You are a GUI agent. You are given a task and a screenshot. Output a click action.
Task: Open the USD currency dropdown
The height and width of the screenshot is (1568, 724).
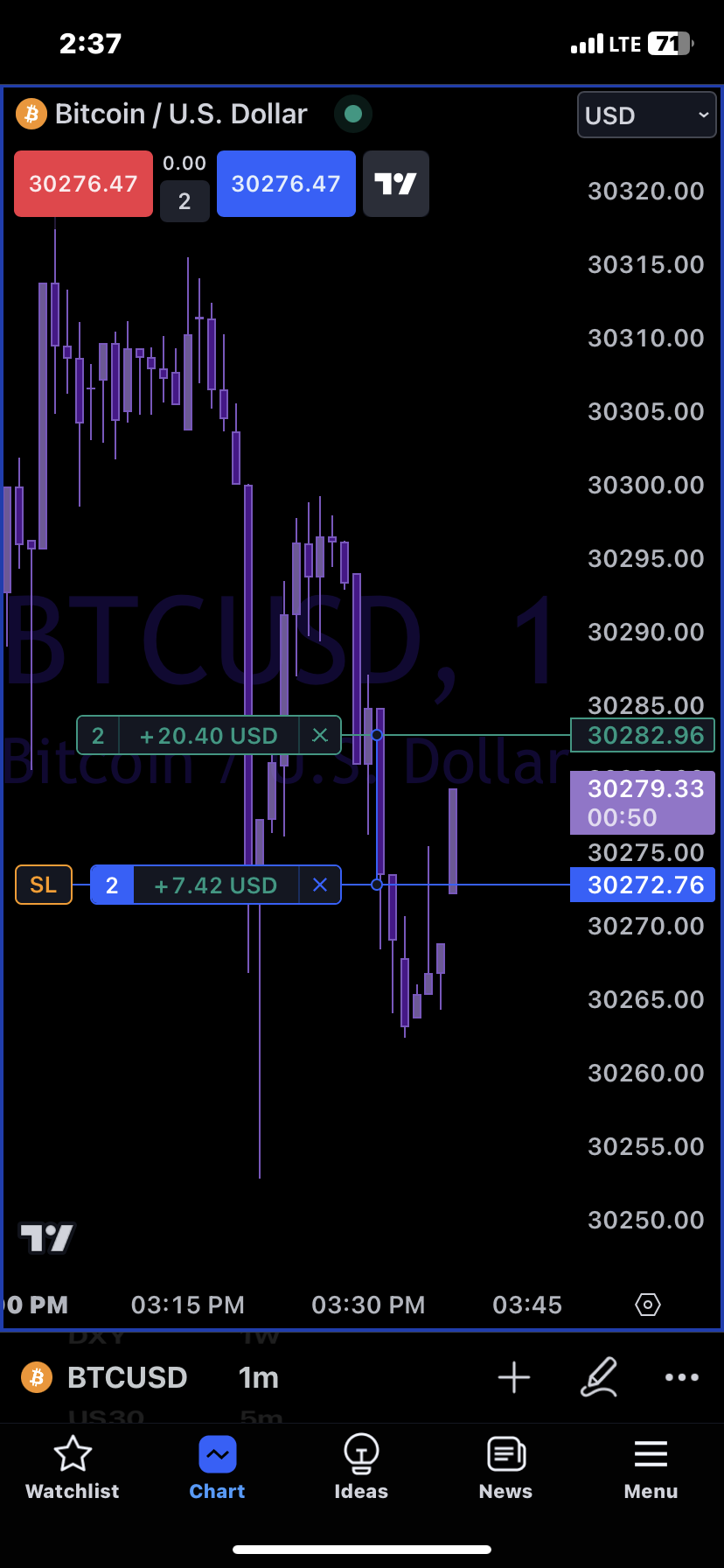click(x=646, y=115)
